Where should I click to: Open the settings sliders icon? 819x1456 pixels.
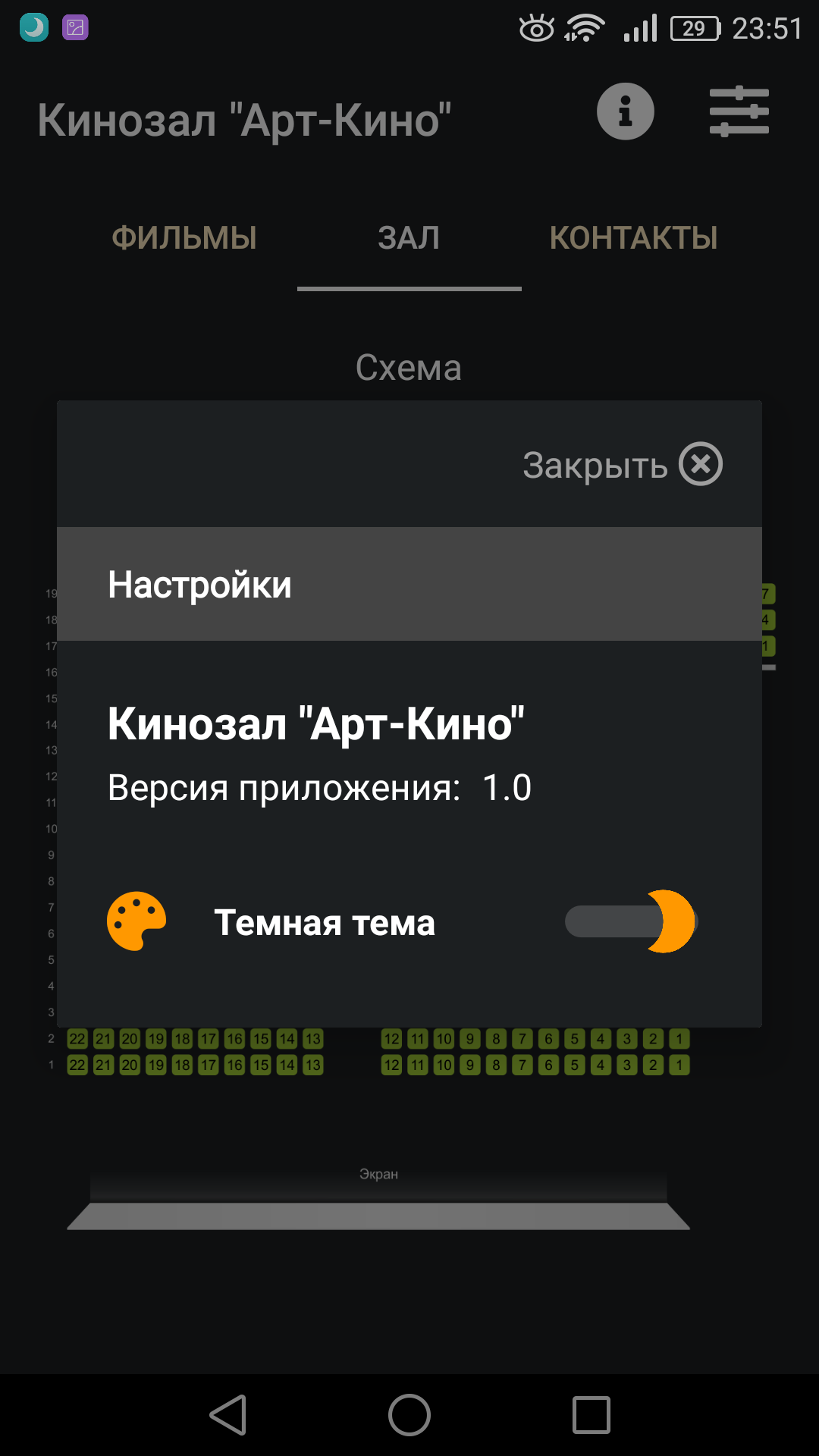point(739,112)
